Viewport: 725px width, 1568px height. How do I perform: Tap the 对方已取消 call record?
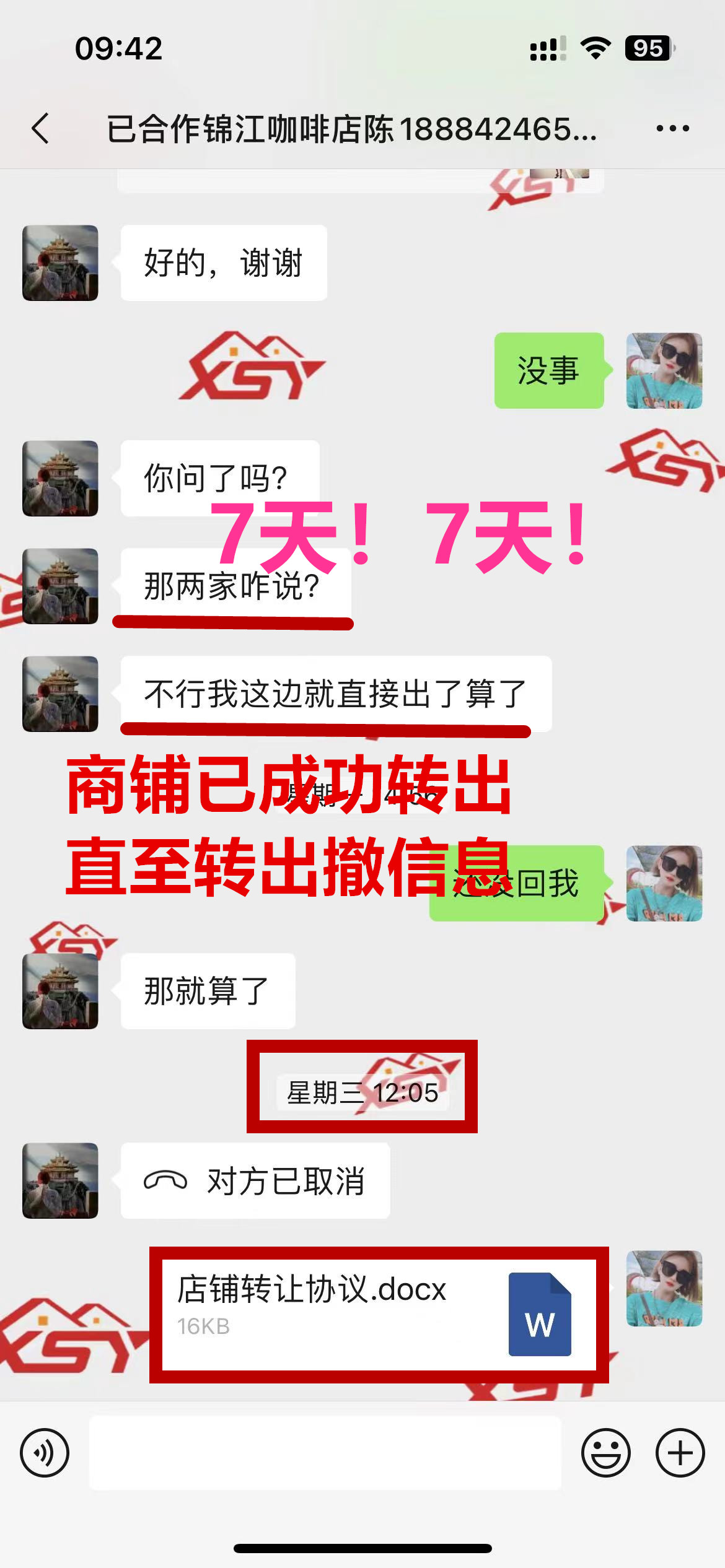click(255, 1181)
